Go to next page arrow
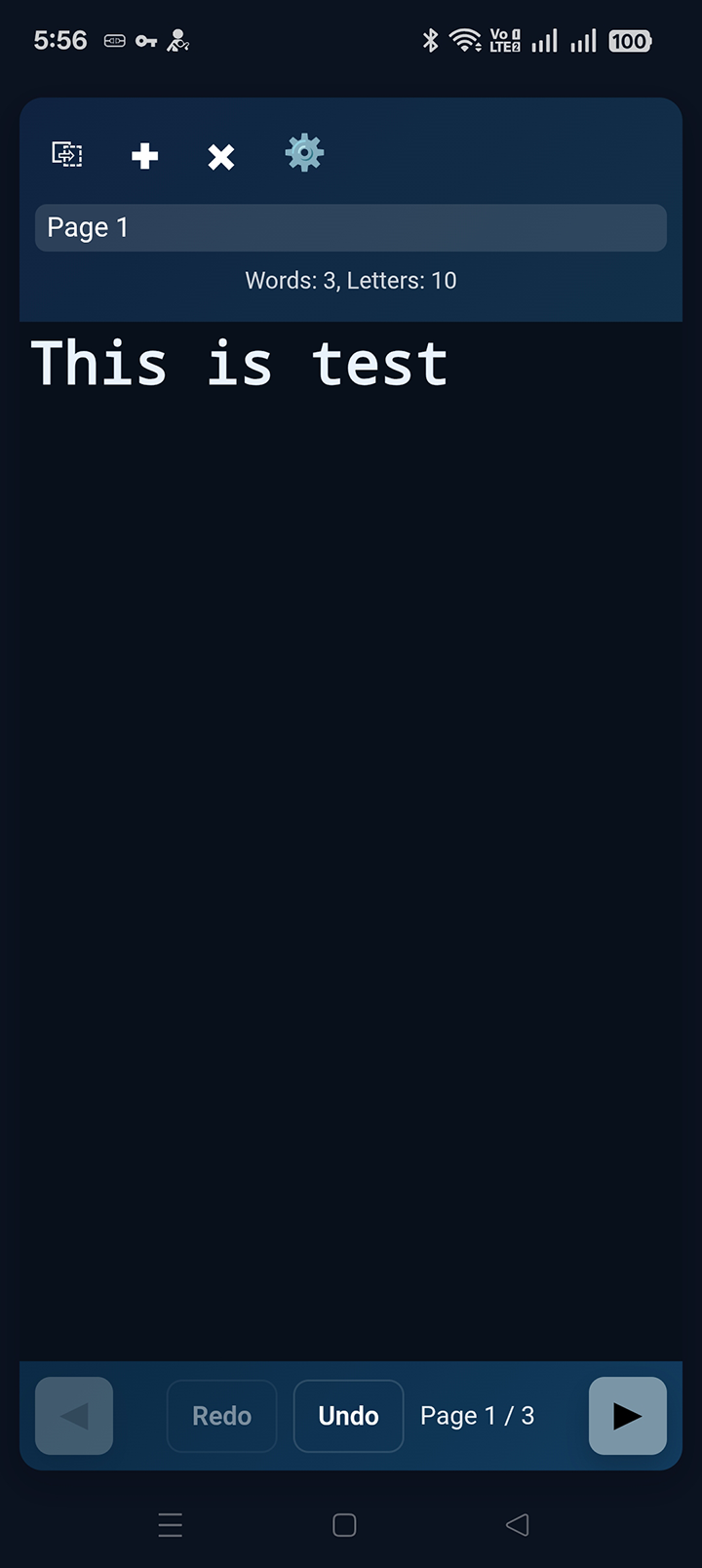The image size is (702, 1568). coord(627,1416)
